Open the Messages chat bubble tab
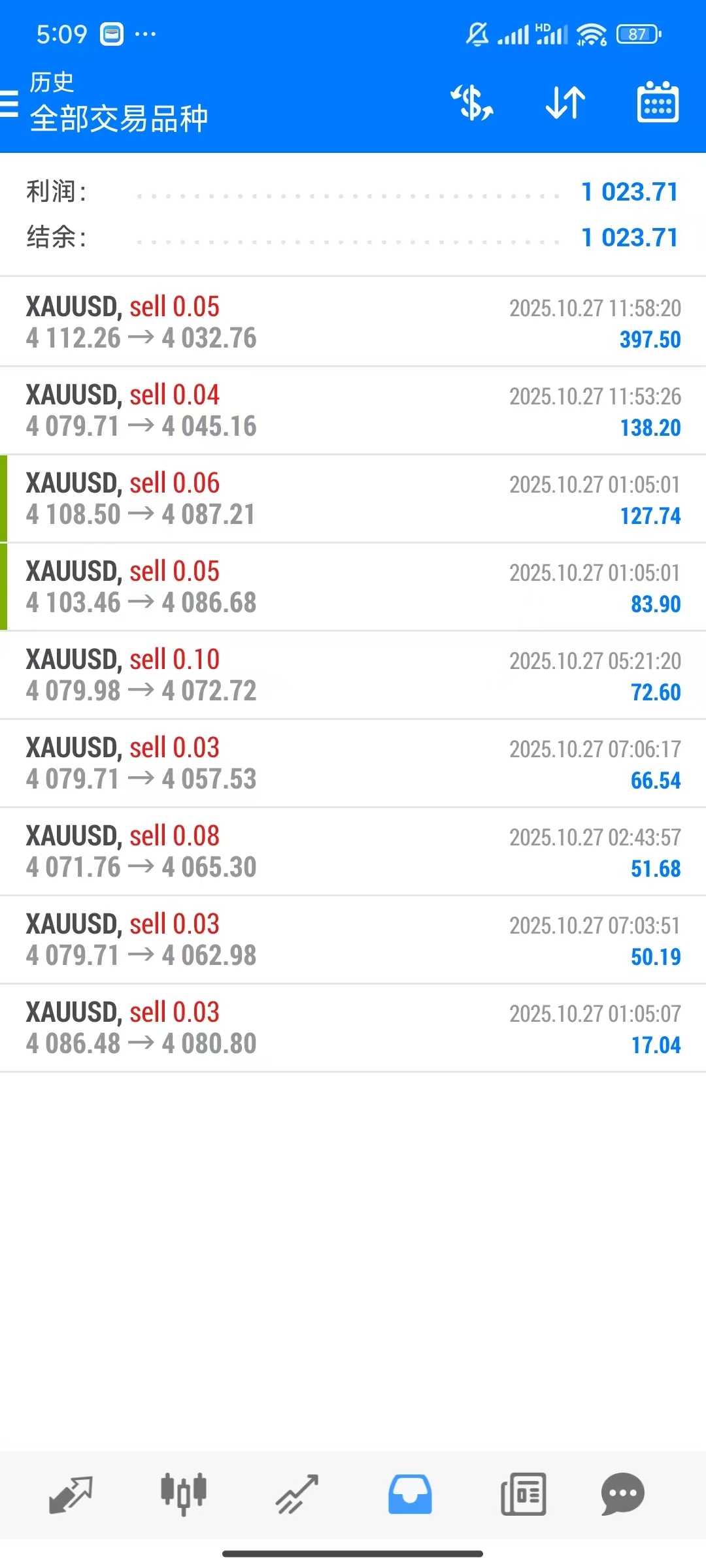The height and width of the screenshot is (1568, 706). (622, 1494)
